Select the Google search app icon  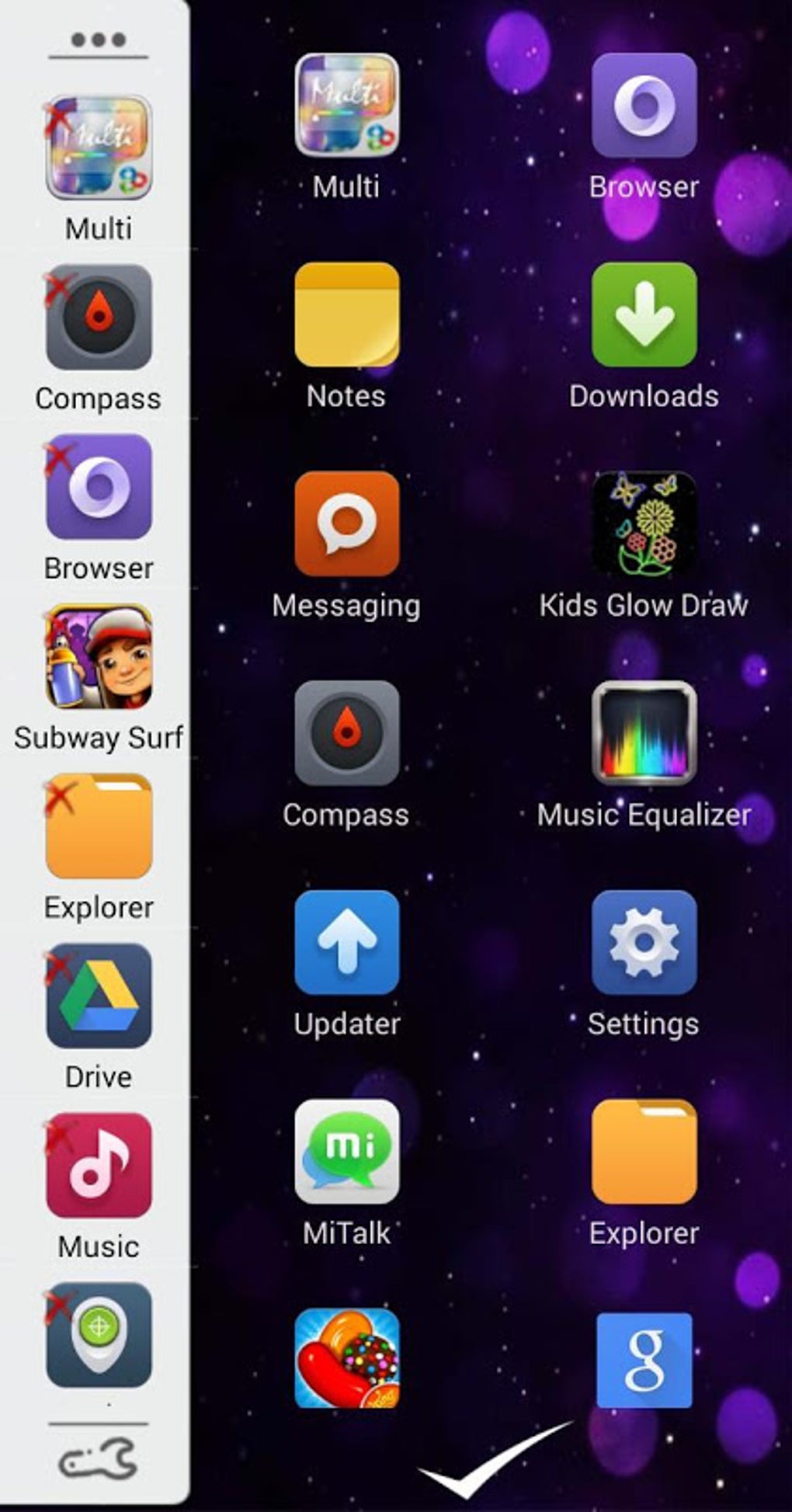644,1361
